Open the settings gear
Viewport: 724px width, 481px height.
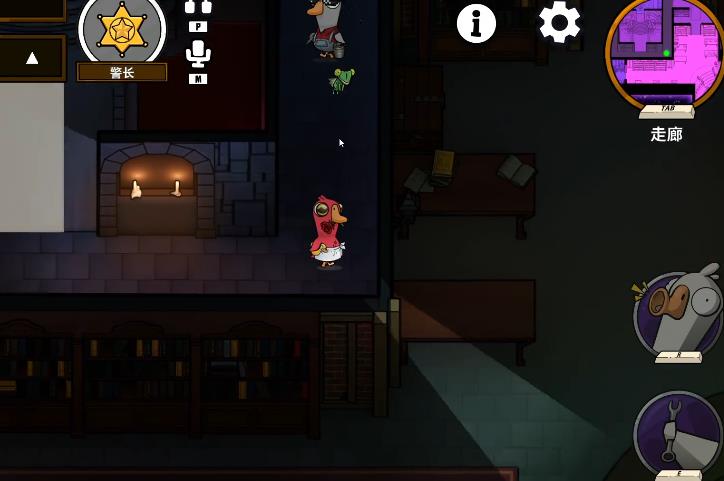(x=559, y=22)
